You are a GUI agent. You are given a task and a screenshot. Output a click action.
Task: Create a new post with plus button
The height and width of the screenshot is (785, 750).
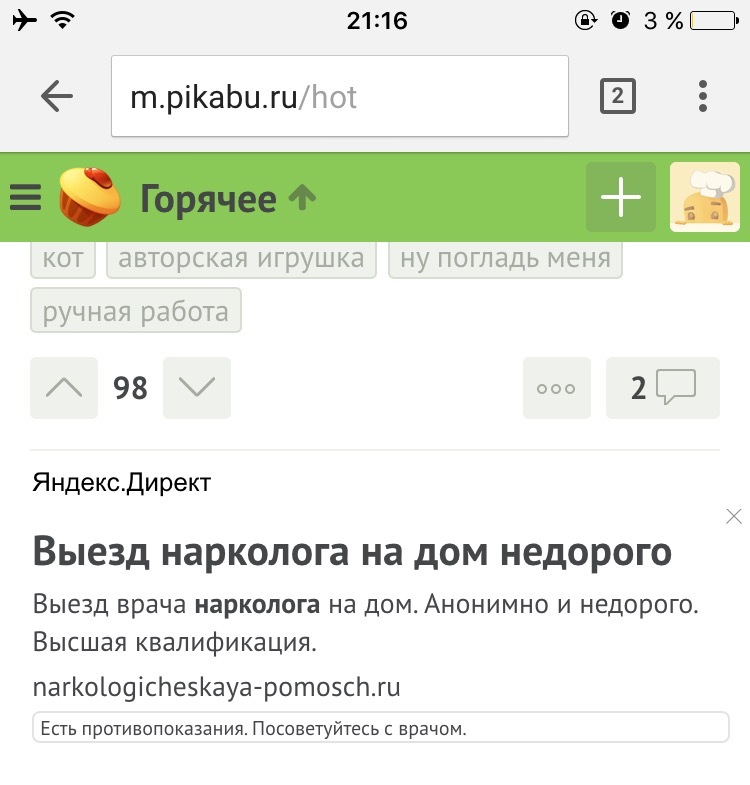(621, 198)
